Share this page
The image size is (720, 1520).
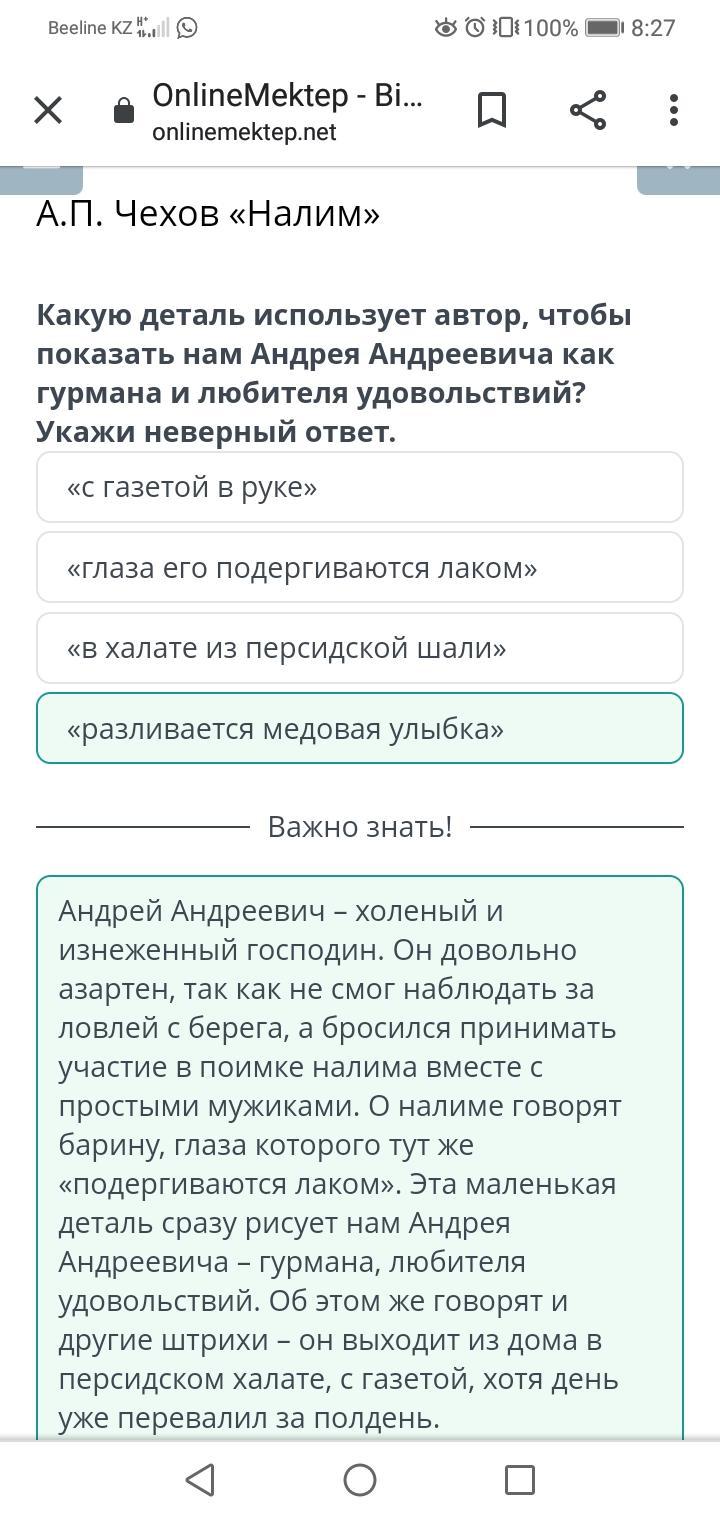pos(588,110)
